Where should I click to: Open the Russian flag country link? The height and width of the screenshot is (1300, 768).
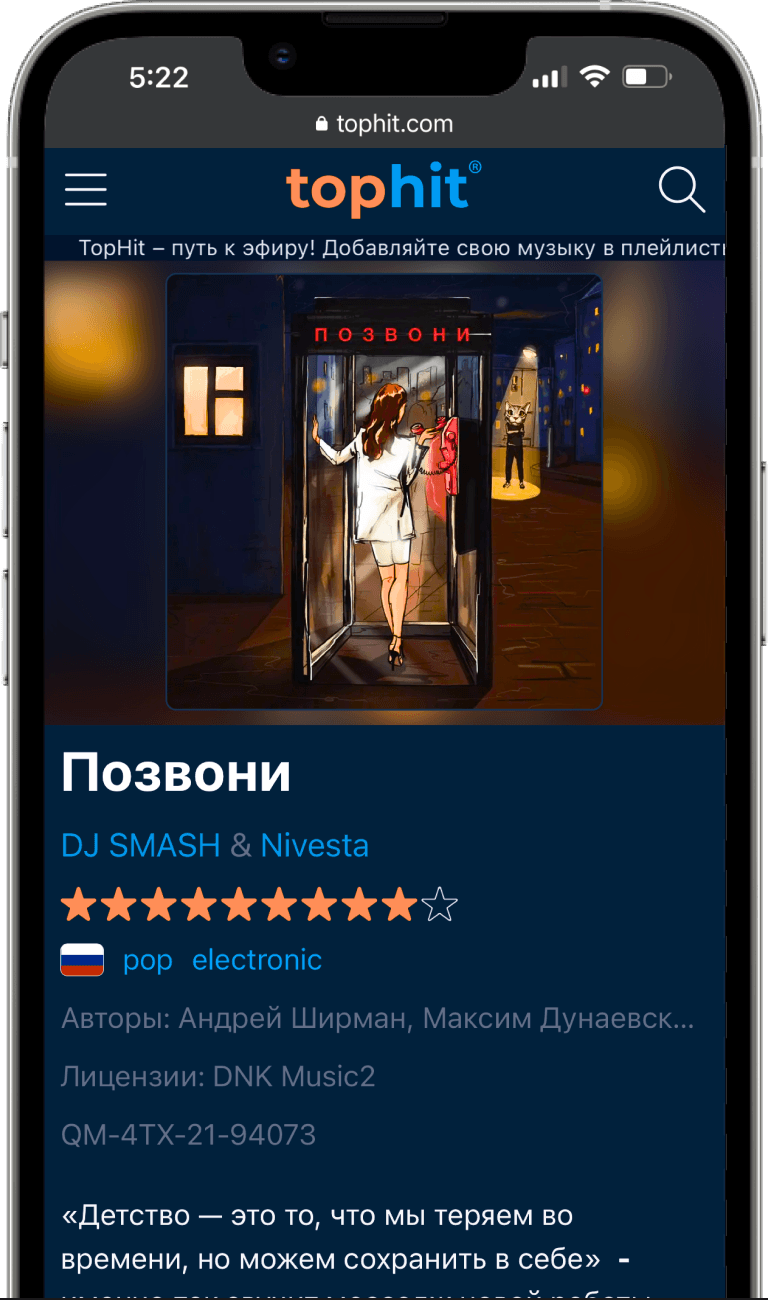tap(82, 960)
